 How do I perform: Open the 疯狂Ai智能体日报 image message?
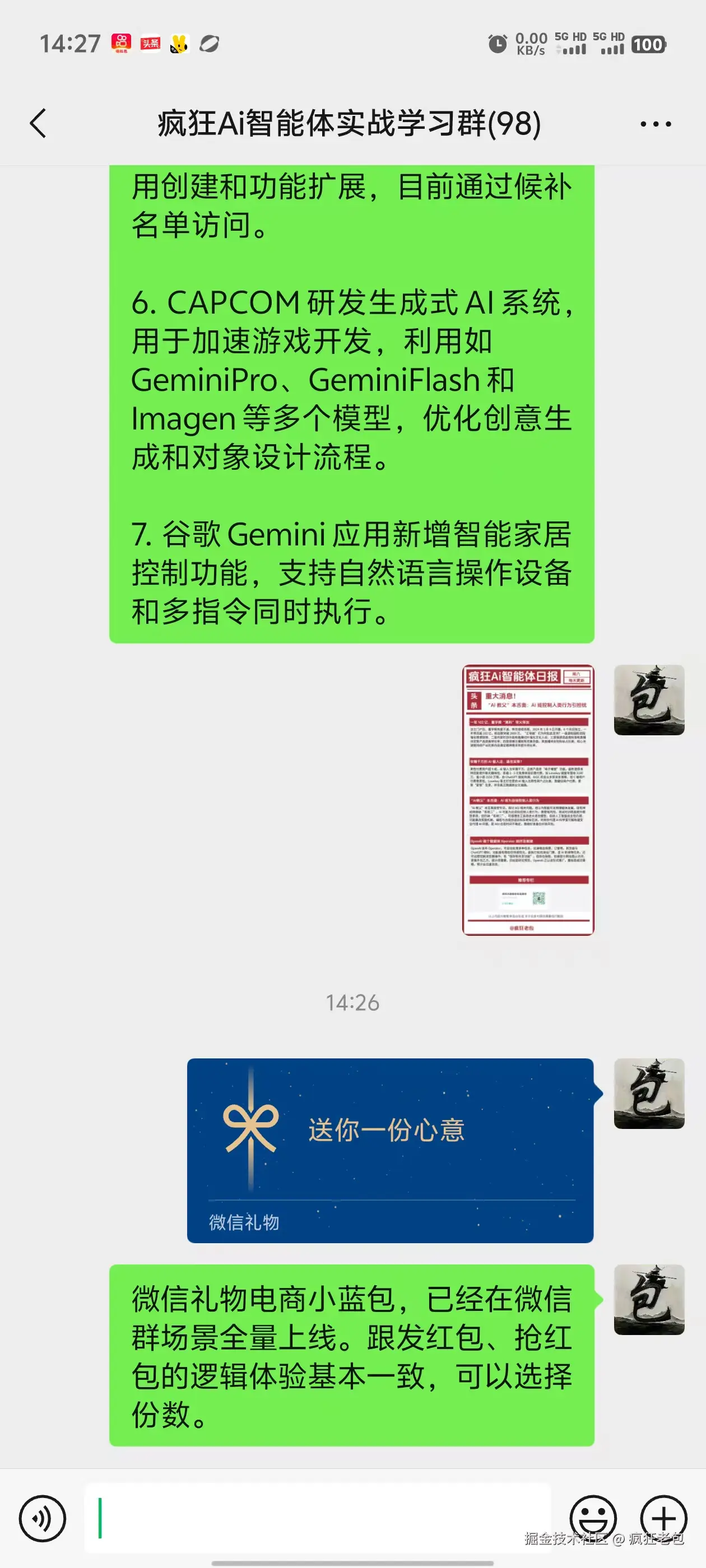527,799
